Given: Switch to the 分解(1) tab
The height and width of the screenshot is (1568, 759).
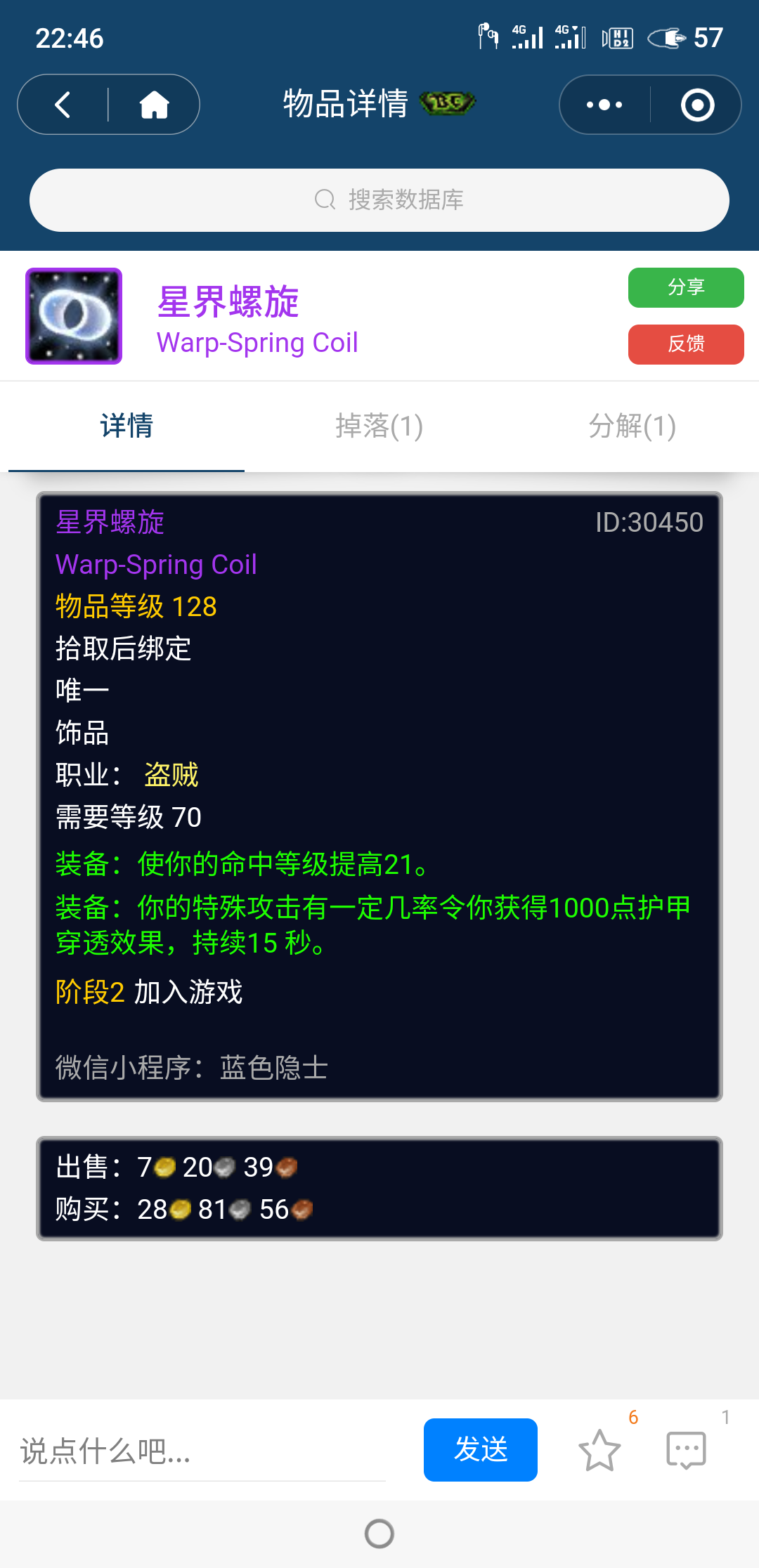Looking at the screenshot, I should [x=632, y=426].
